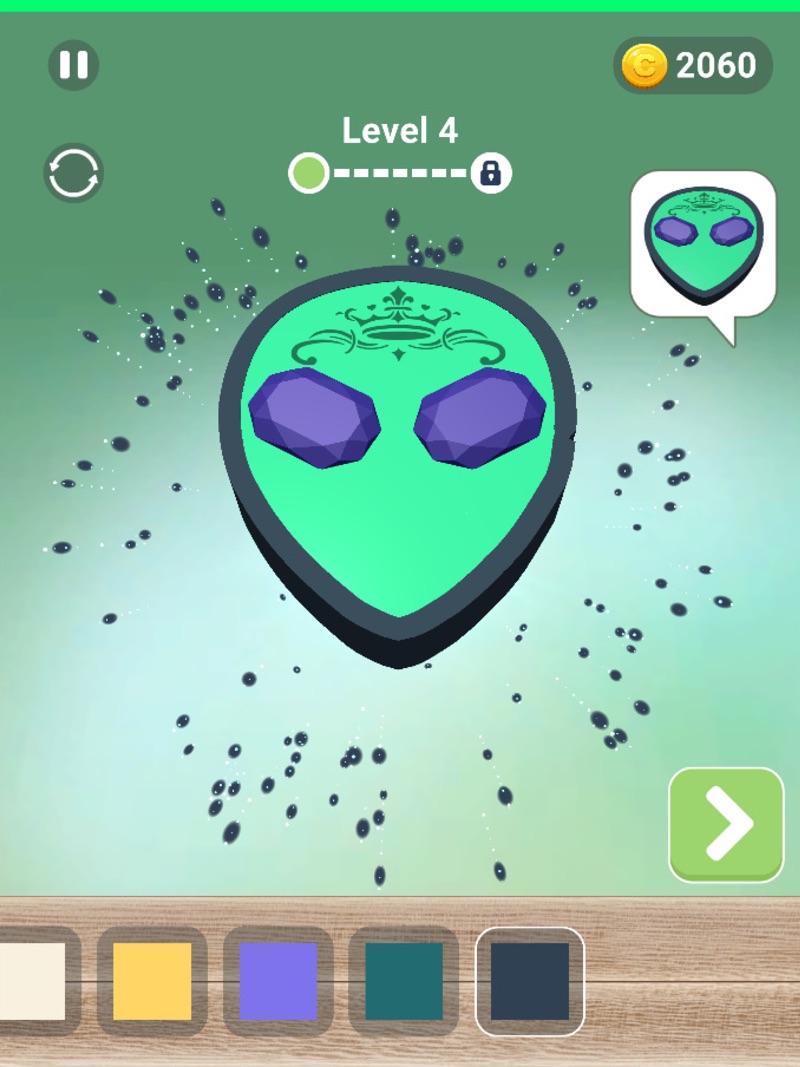The height and width of the screenshot is (1067, 800).
Task: Pick the dark navy color swatch
Action: point(530,981)
